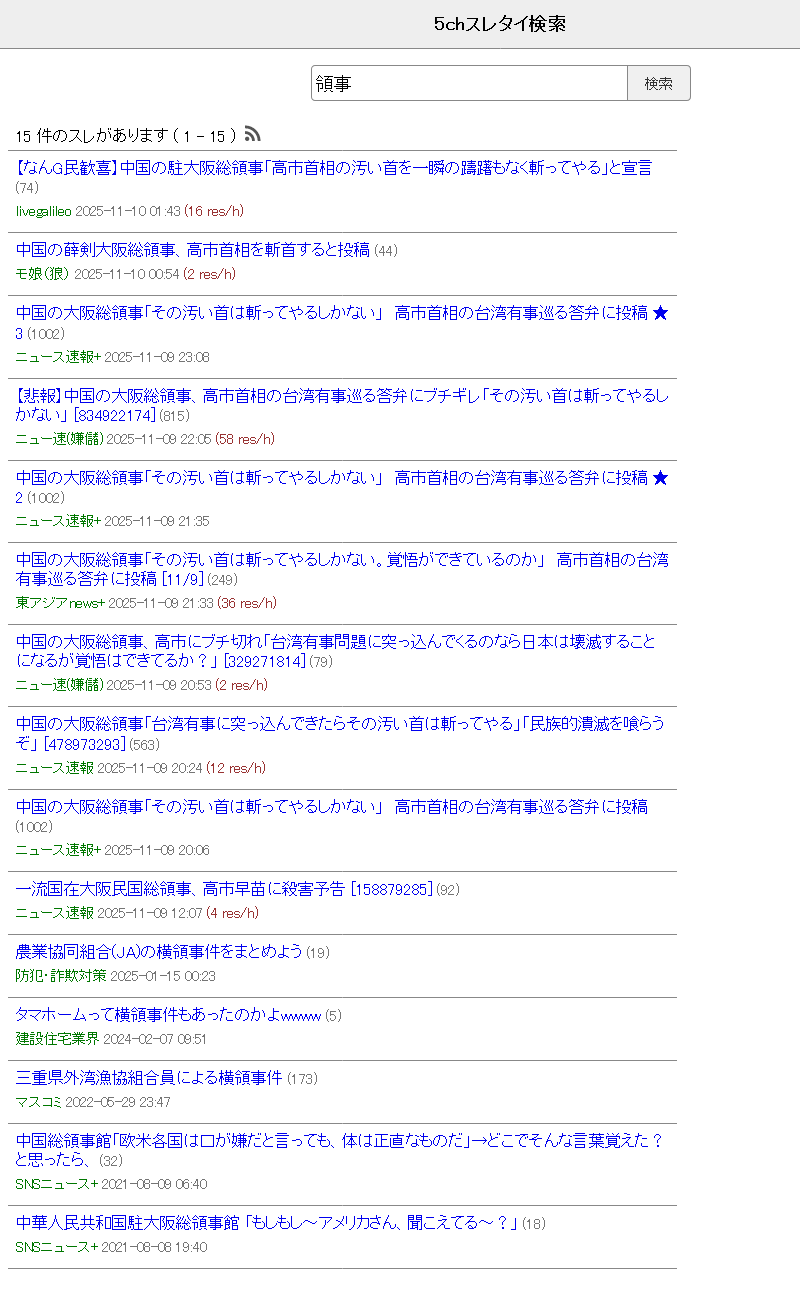Screen dimensions: 800x1310
Task: Open thread [478973293] about 民族的潰滅
Action: click(x=340, y=724)
